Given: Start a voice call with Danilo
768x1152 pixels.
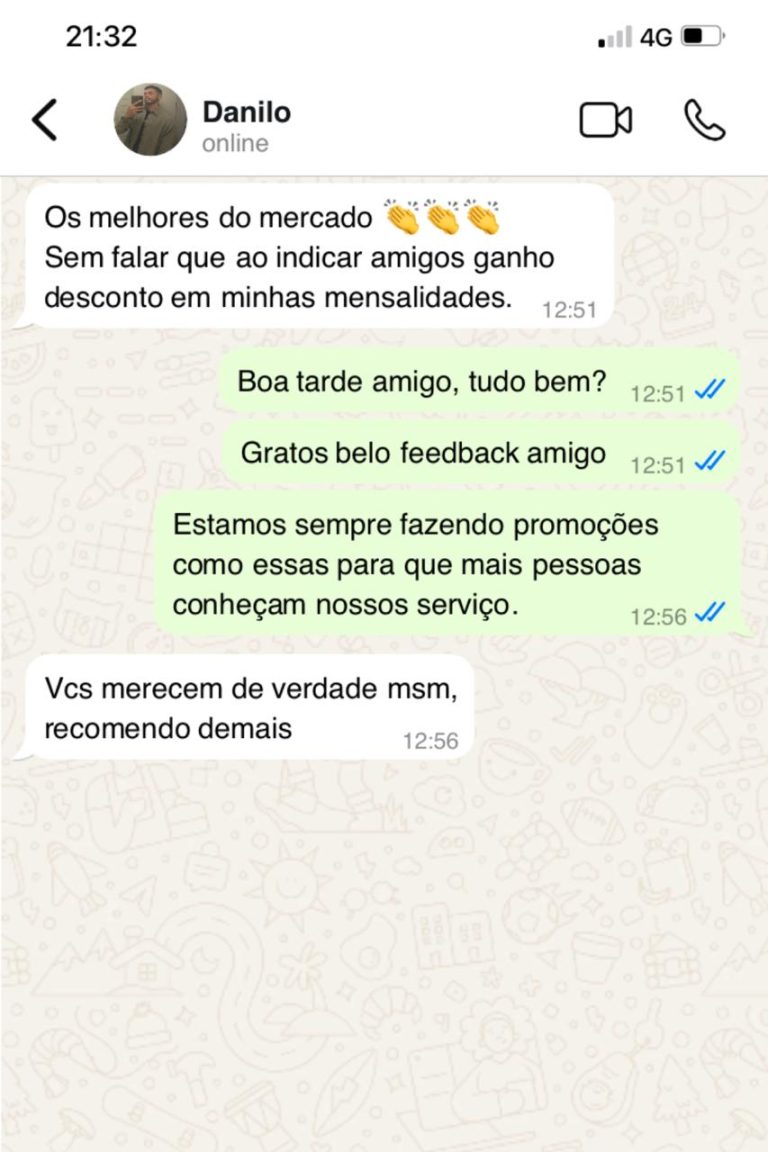Looking at the screenshot, I should click(x=704, y=121).
